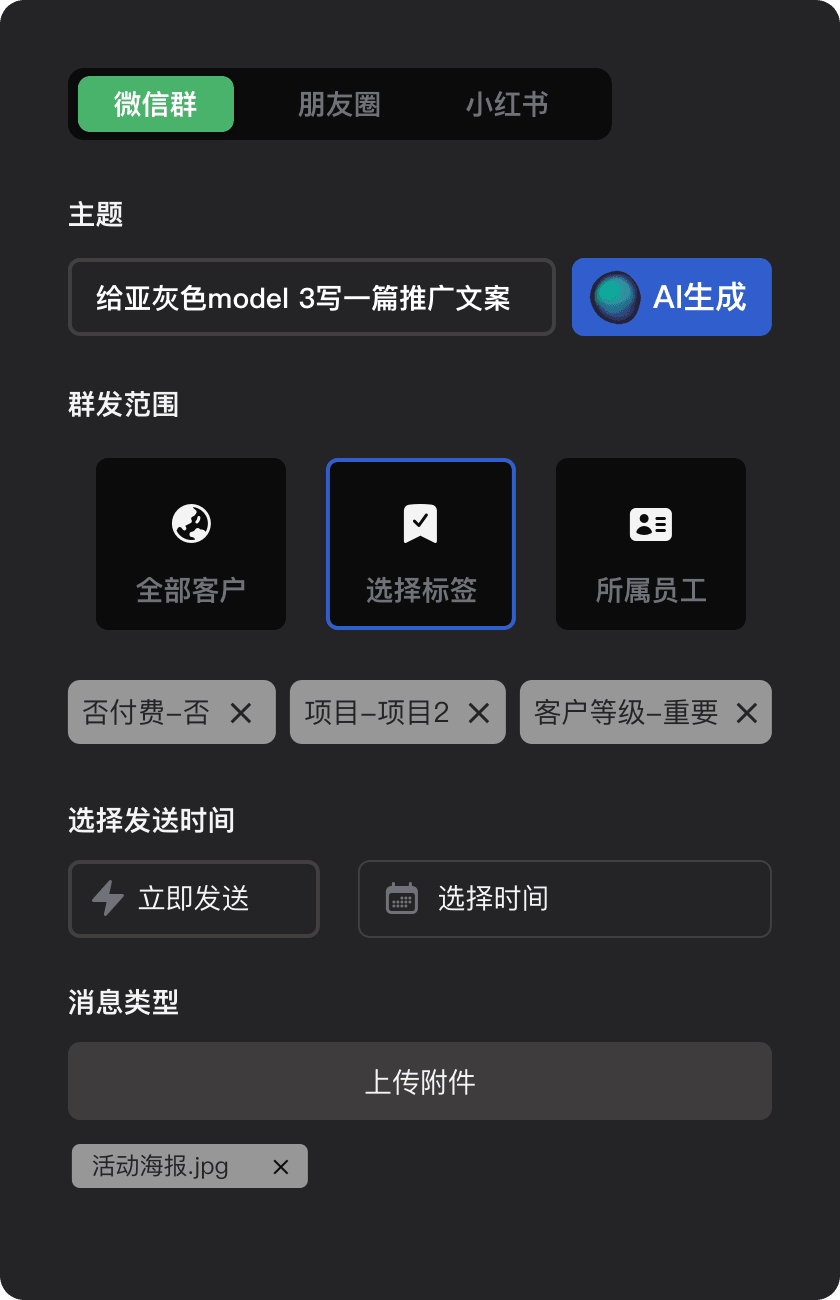Click the globe icon on 全部客户 card

pyautogui.click(x=190, y=522)
